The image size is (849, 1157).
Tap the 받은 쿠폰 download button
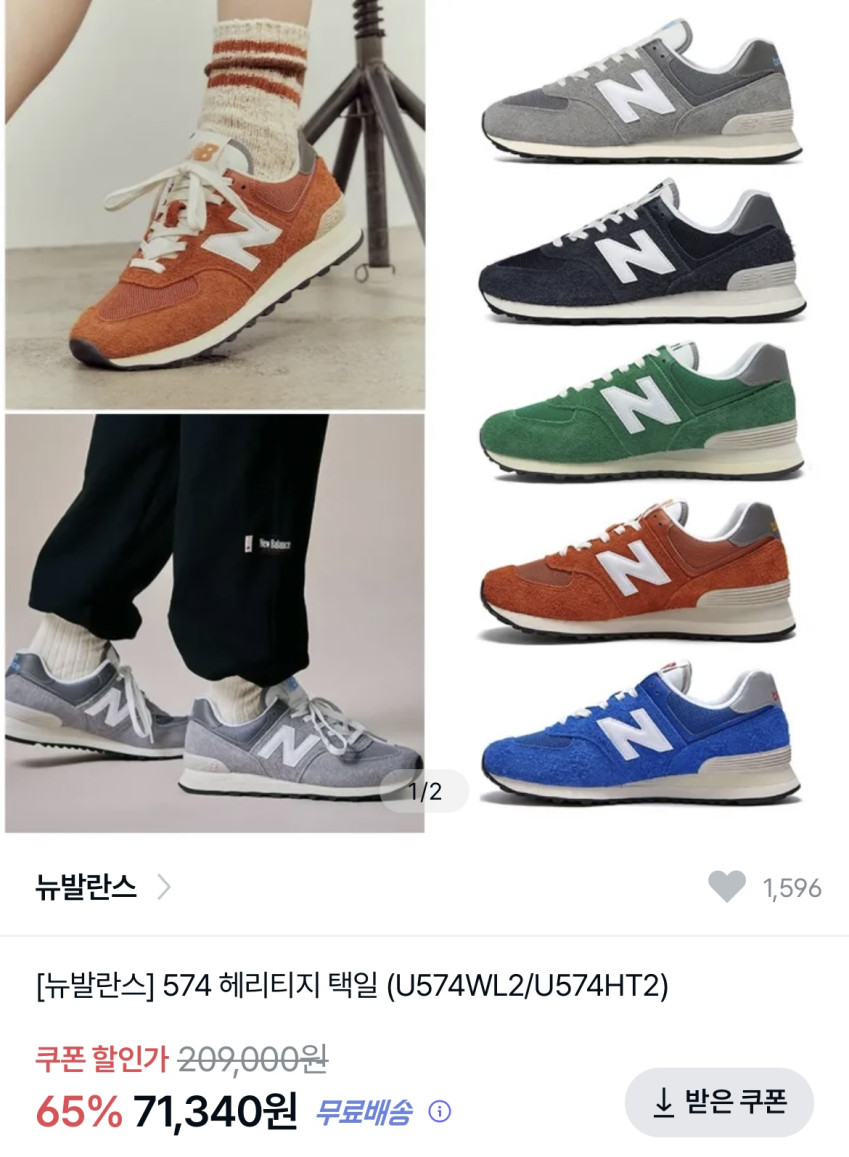tap(719, 1102)
